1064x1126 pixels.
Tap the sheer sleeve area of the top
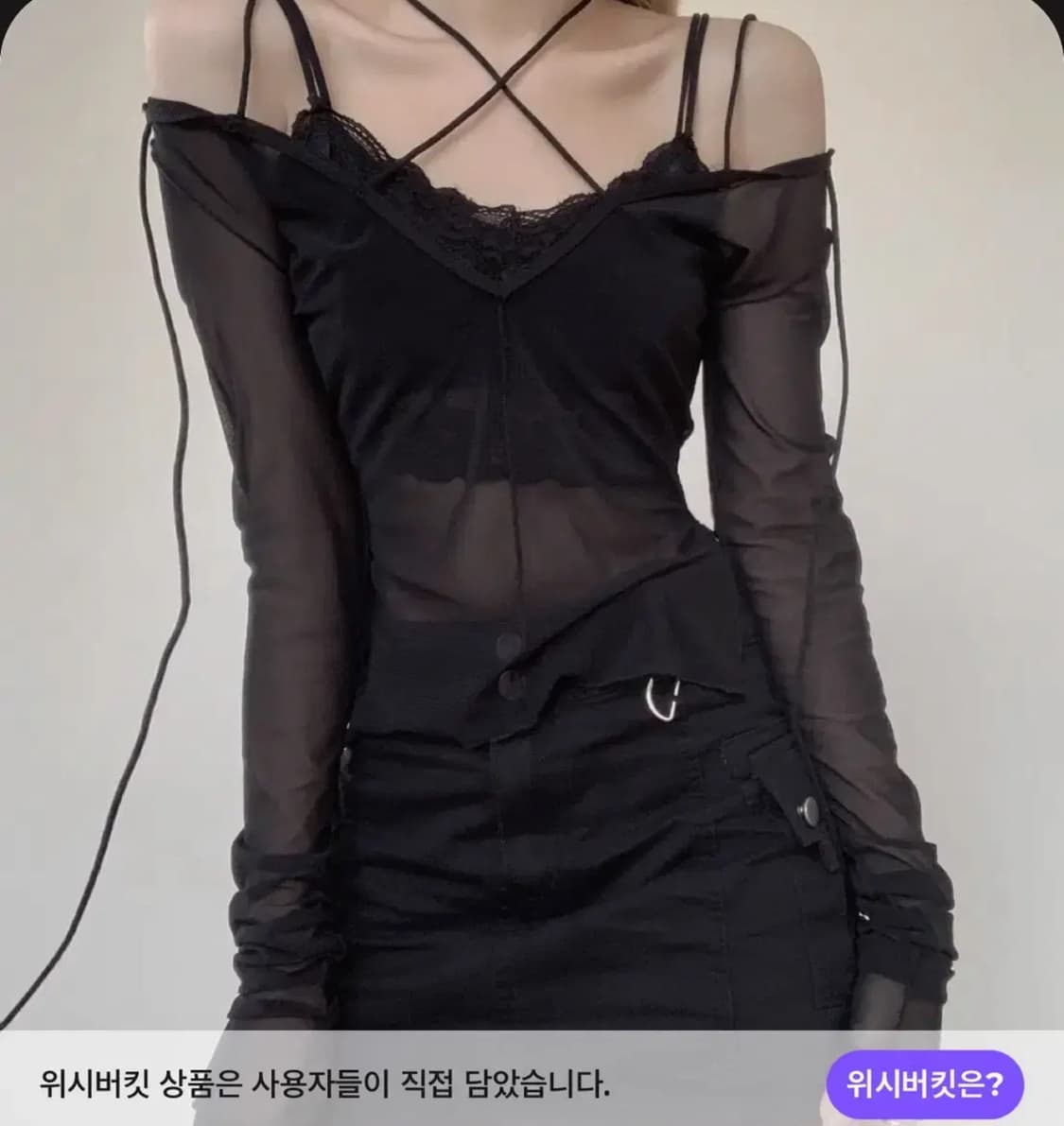pos(284,473)
